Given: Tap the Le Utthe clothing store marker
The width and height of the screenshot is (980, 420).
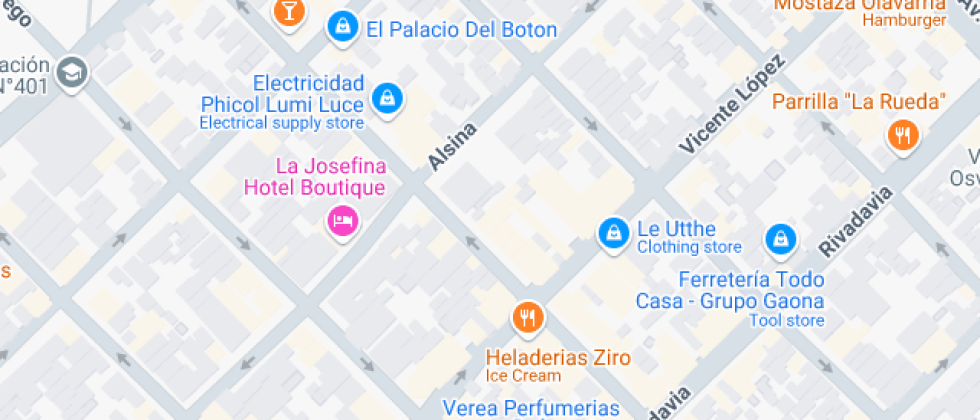Looking at the screenshot, I should click(611, 234).
